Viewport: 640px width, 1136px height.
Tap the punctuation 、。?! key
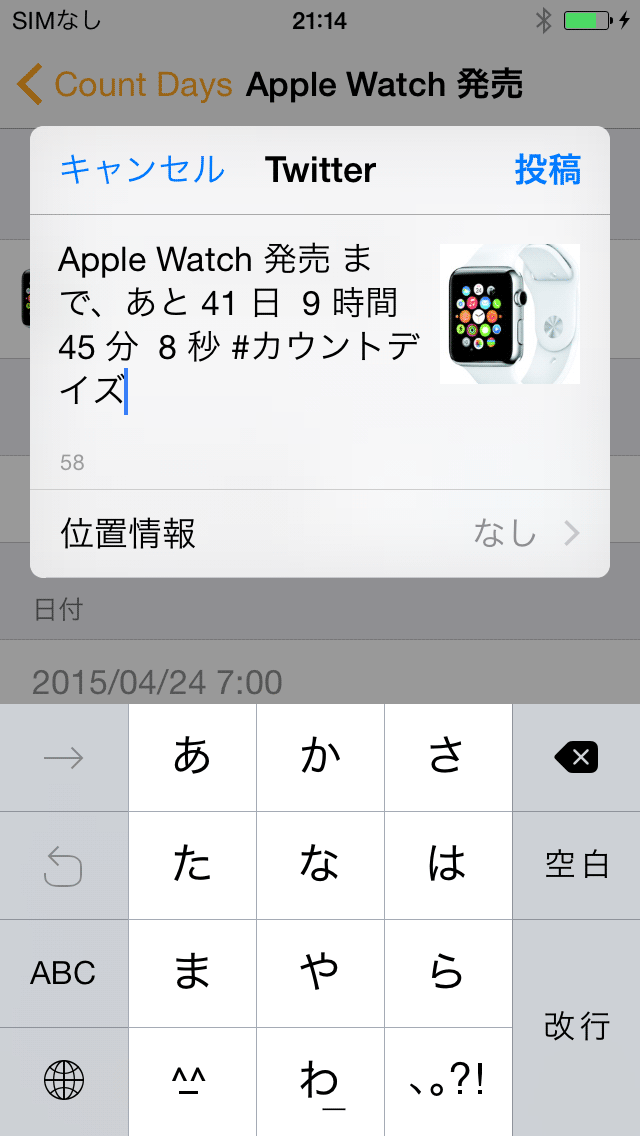448,1081
